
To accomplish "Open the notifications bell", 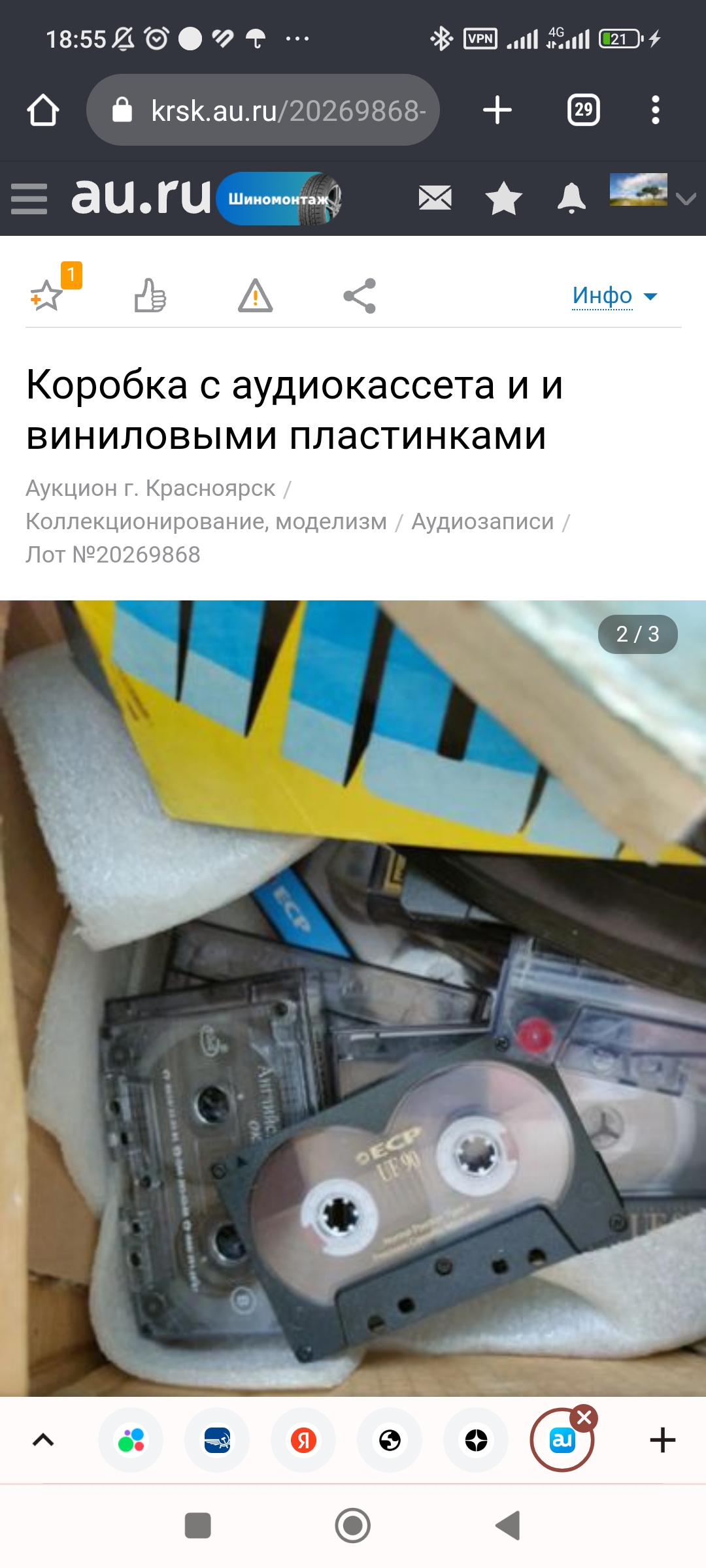I will pyautogui.click(x=571, y=197).
